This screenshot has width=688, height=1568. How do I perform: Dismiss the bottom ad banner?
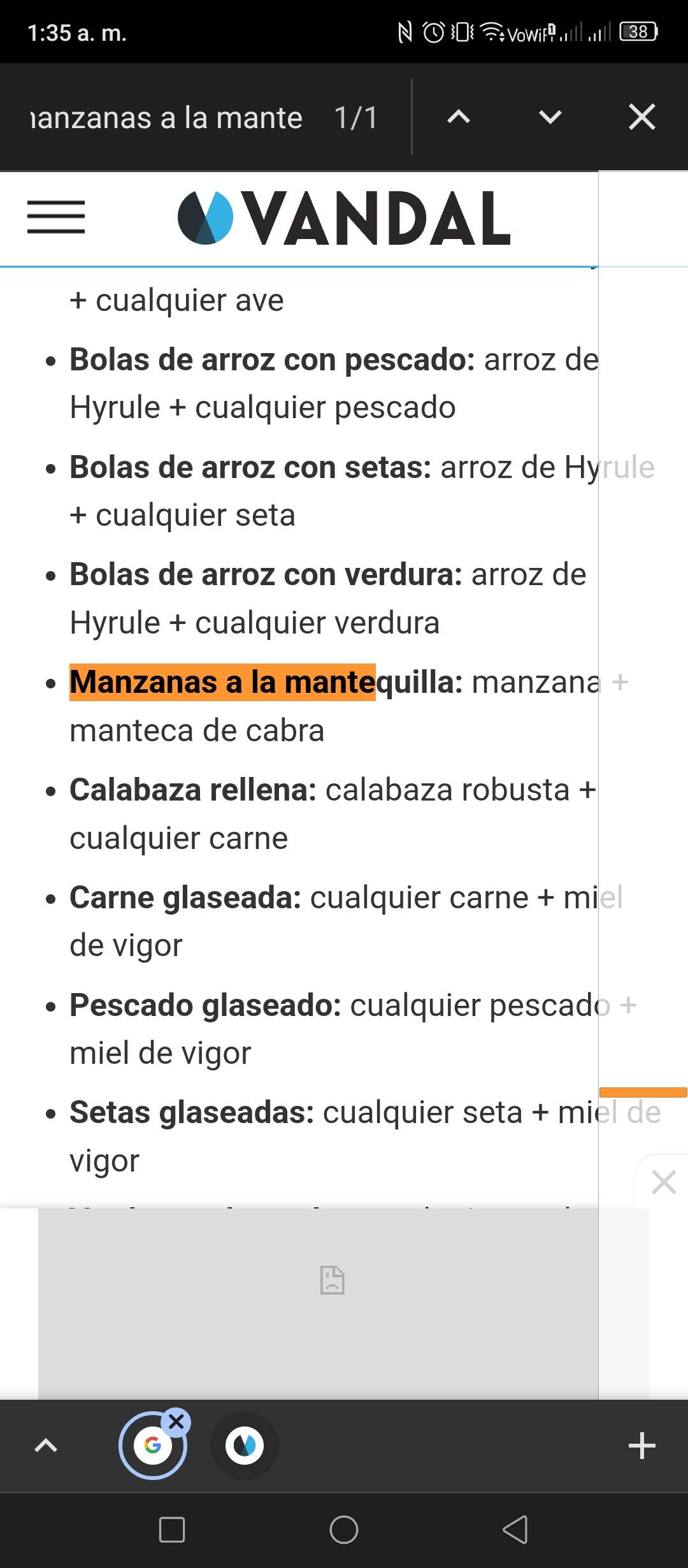point(664,1182)
